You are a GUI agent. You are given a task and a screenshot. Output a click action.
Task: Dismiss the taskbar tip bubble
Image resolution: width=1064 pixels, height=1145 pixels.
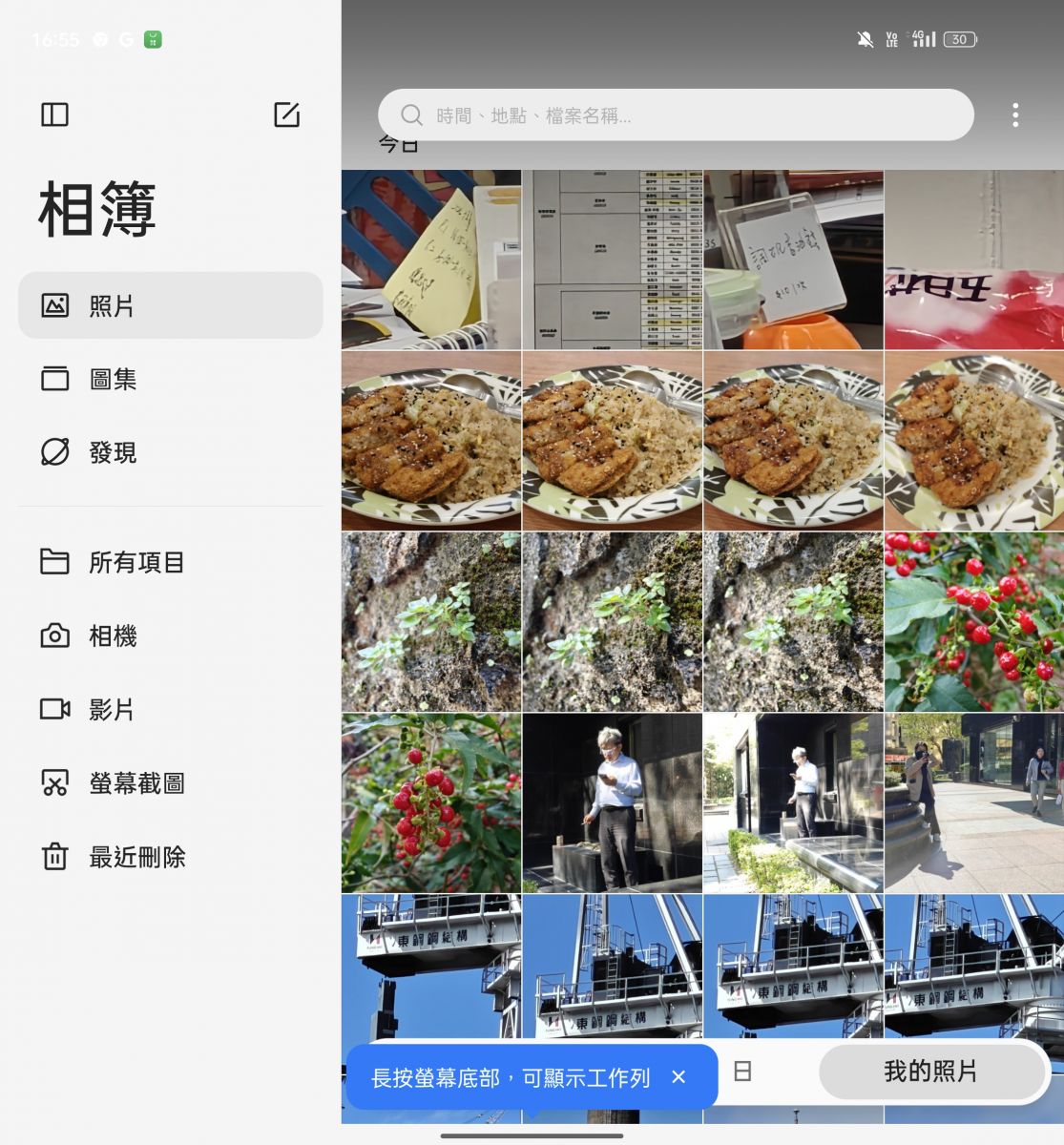click(x=678, y=1077)
